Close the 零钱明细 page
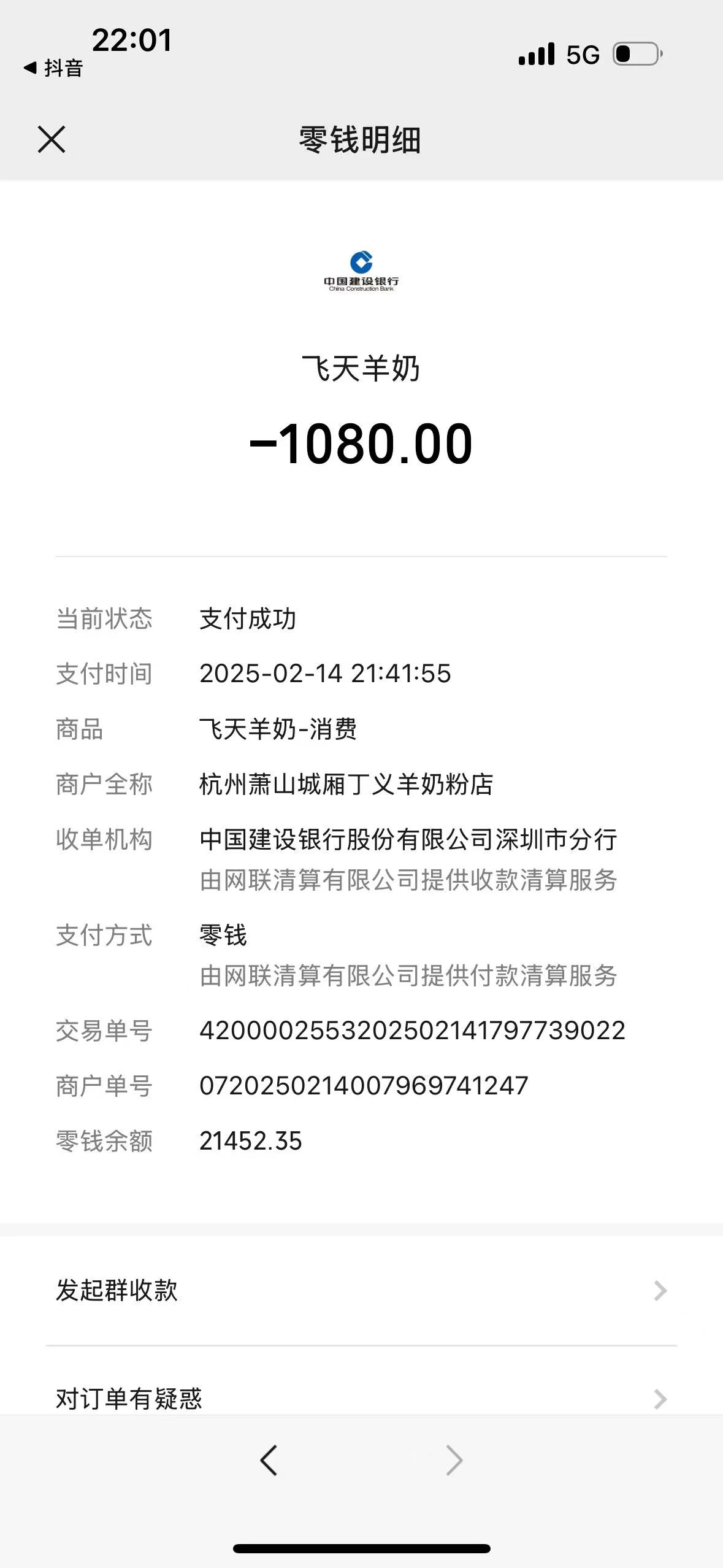Screen dimensions: 723x1568 52,139
